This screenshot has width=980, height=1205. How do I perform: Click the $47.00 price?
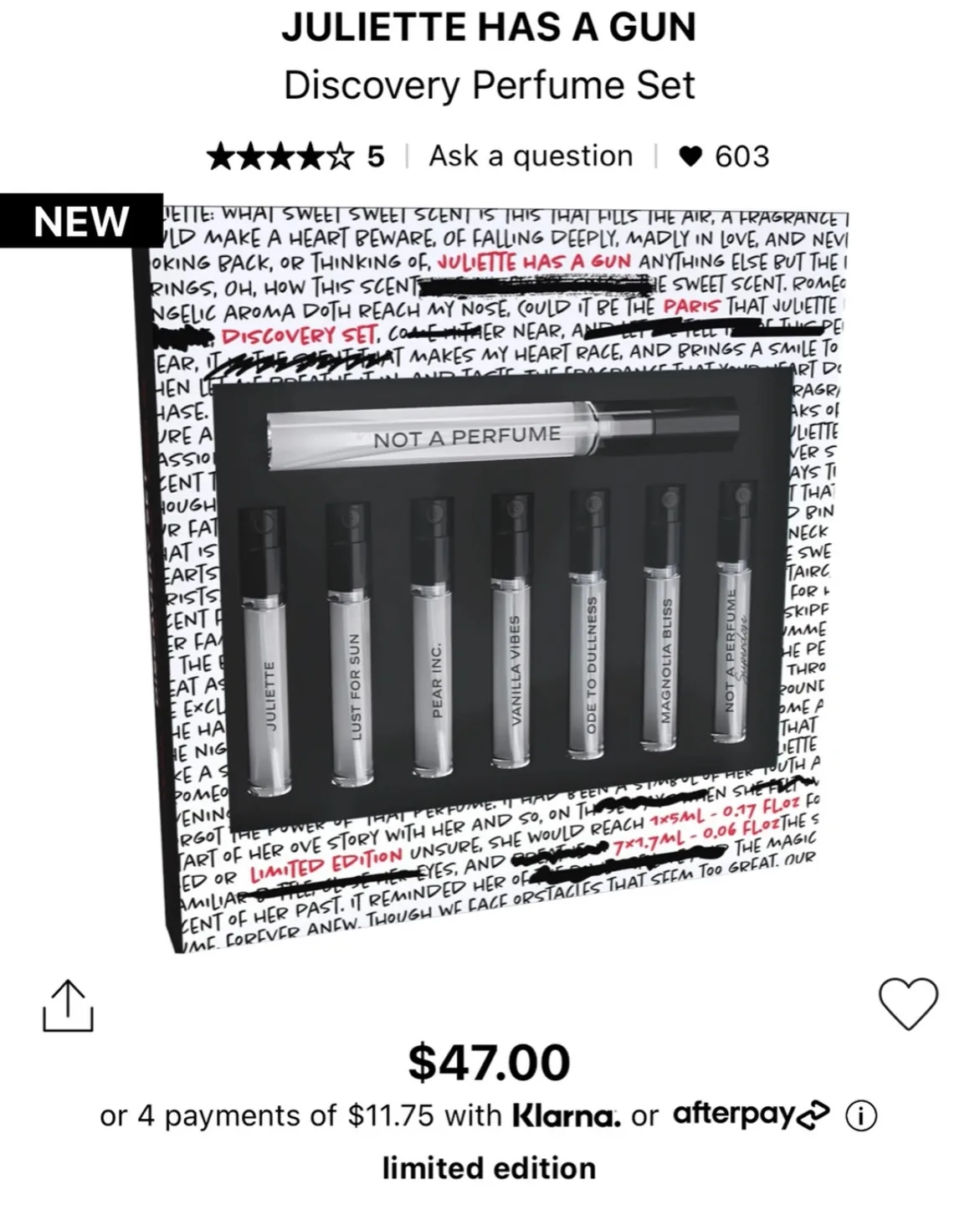click(x=490, y=1063)
